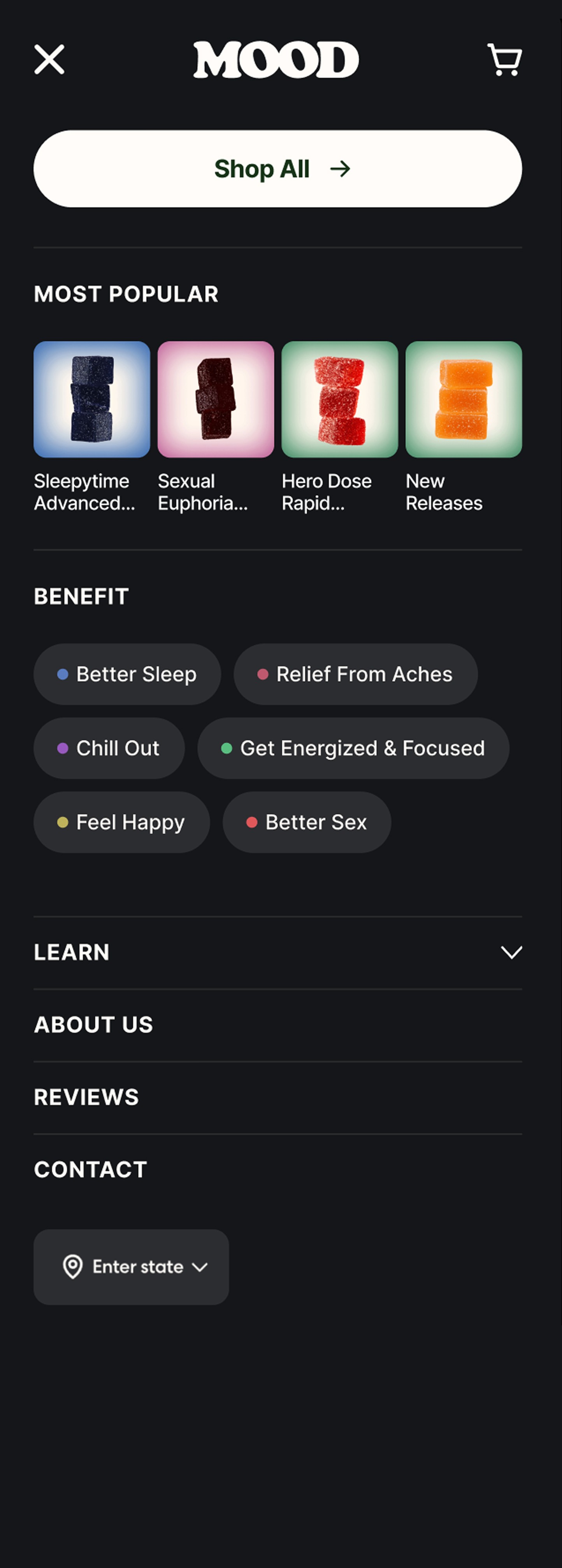
Task: Open the Contact page
Action: click(x=91, y=1170)
